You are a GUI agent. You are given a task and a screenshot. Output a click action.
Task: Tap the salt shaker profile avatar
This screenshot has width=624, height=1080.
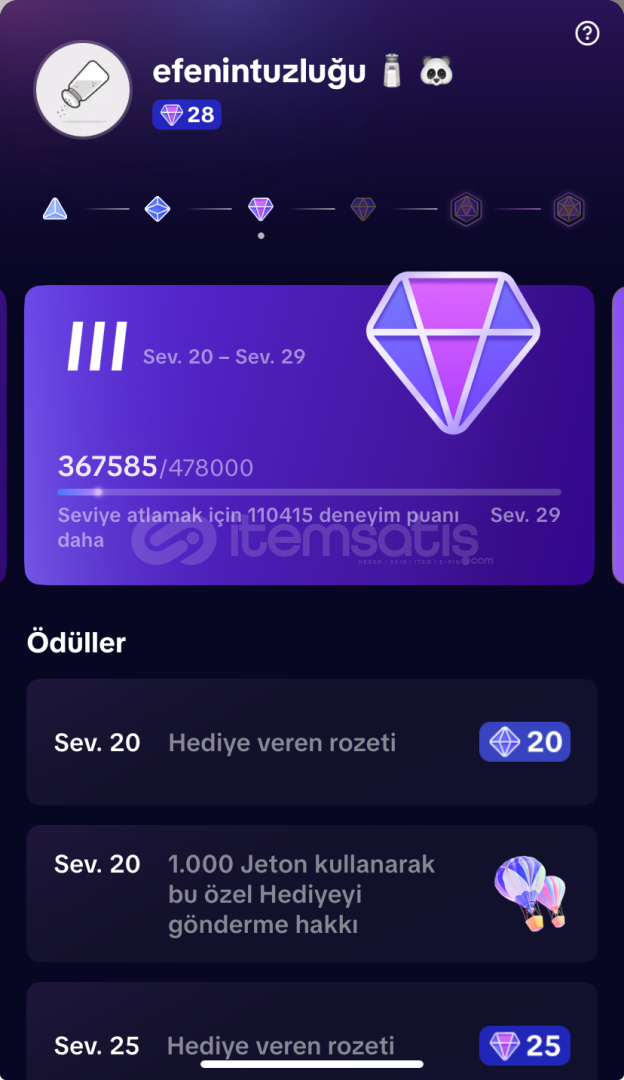tap(83, 90)
